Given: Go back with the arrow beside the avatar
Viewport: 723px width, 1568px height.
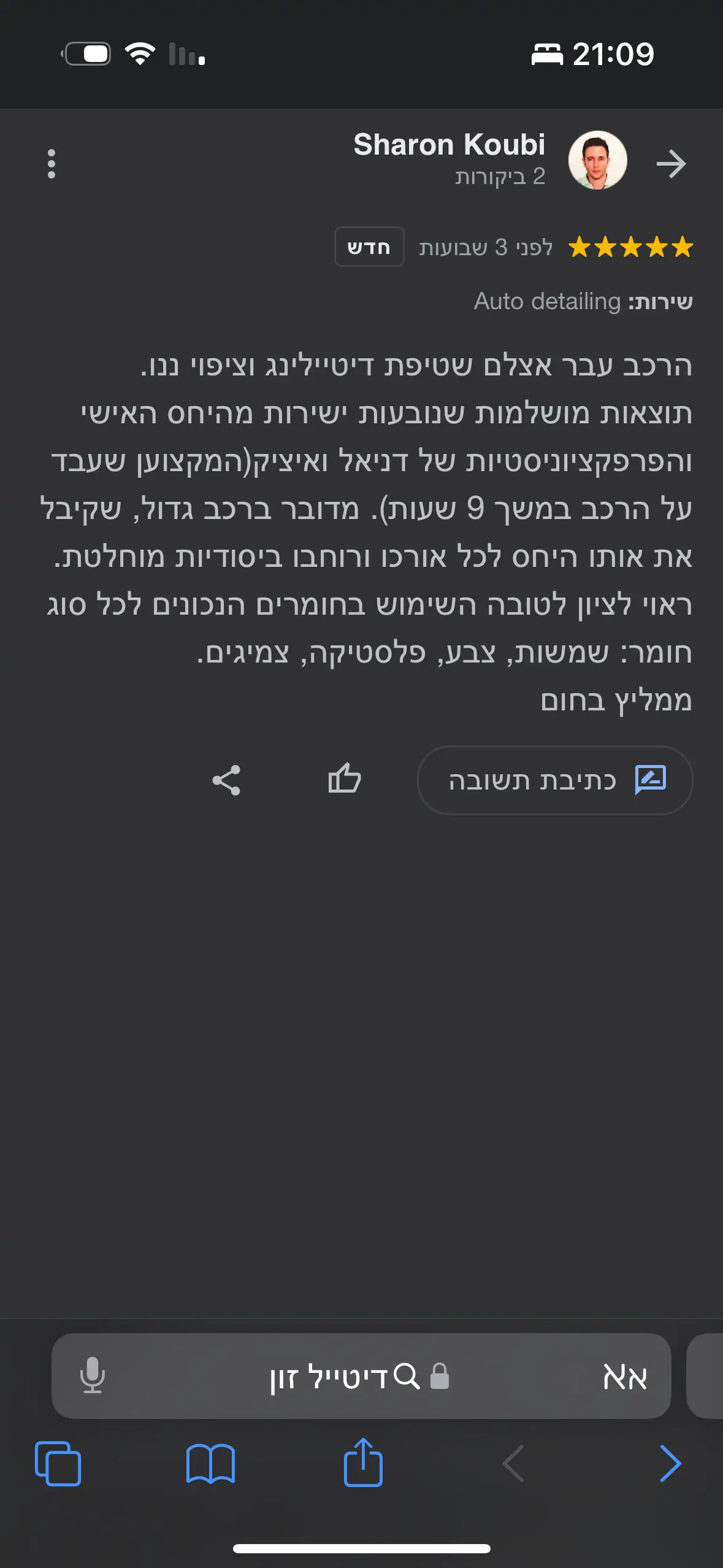Looking at the screenshot, I should click(x=670, y=164).
